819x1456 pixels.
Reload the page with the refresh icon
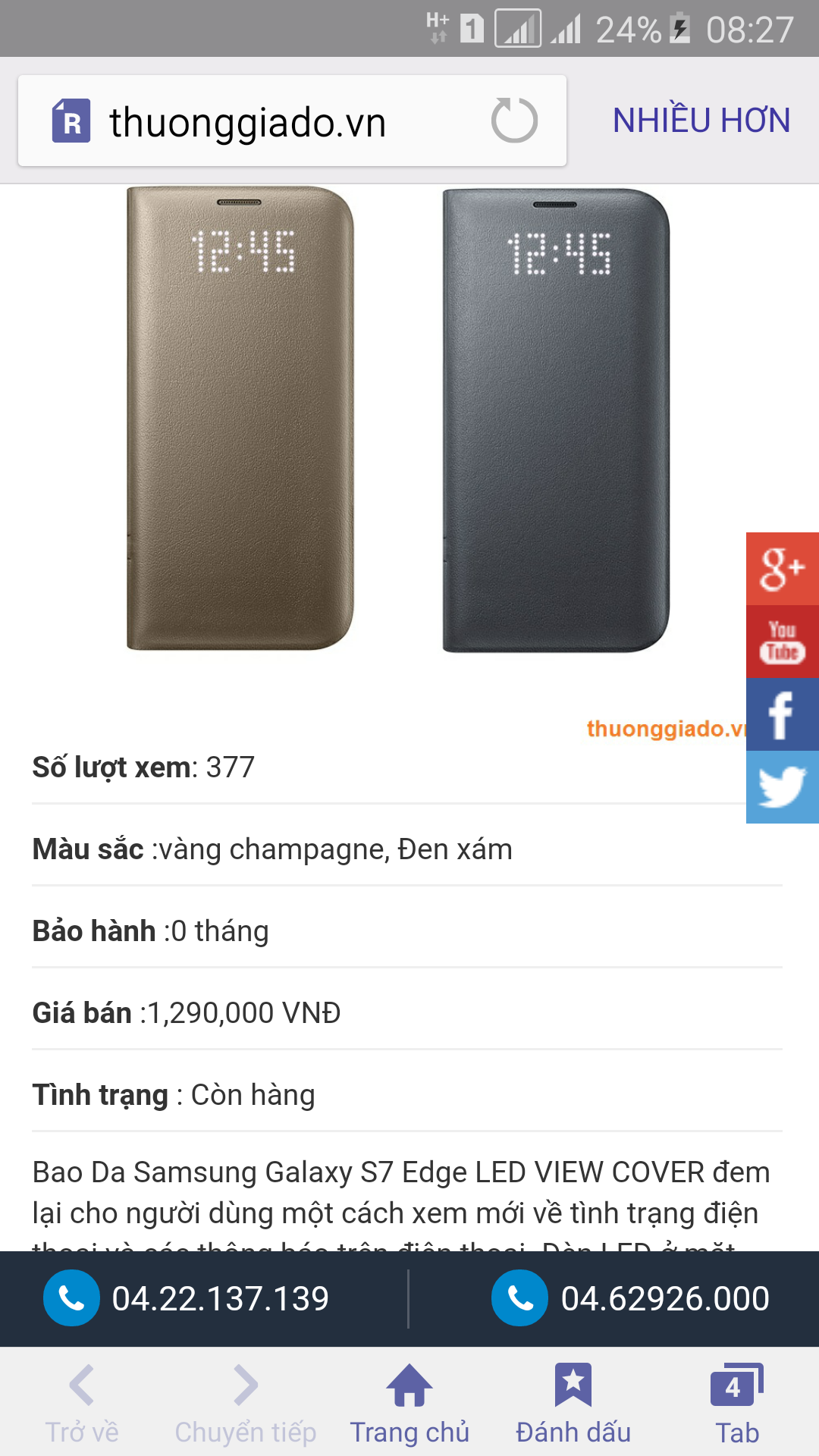514,120
